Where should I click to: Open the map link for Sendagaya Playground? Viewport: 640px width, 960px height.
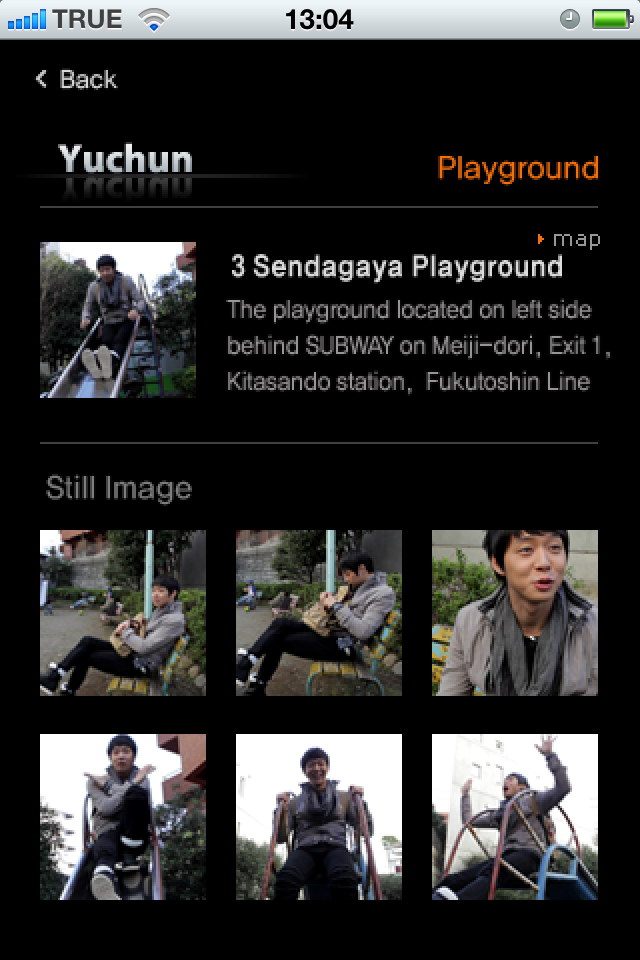click(570, 239)
